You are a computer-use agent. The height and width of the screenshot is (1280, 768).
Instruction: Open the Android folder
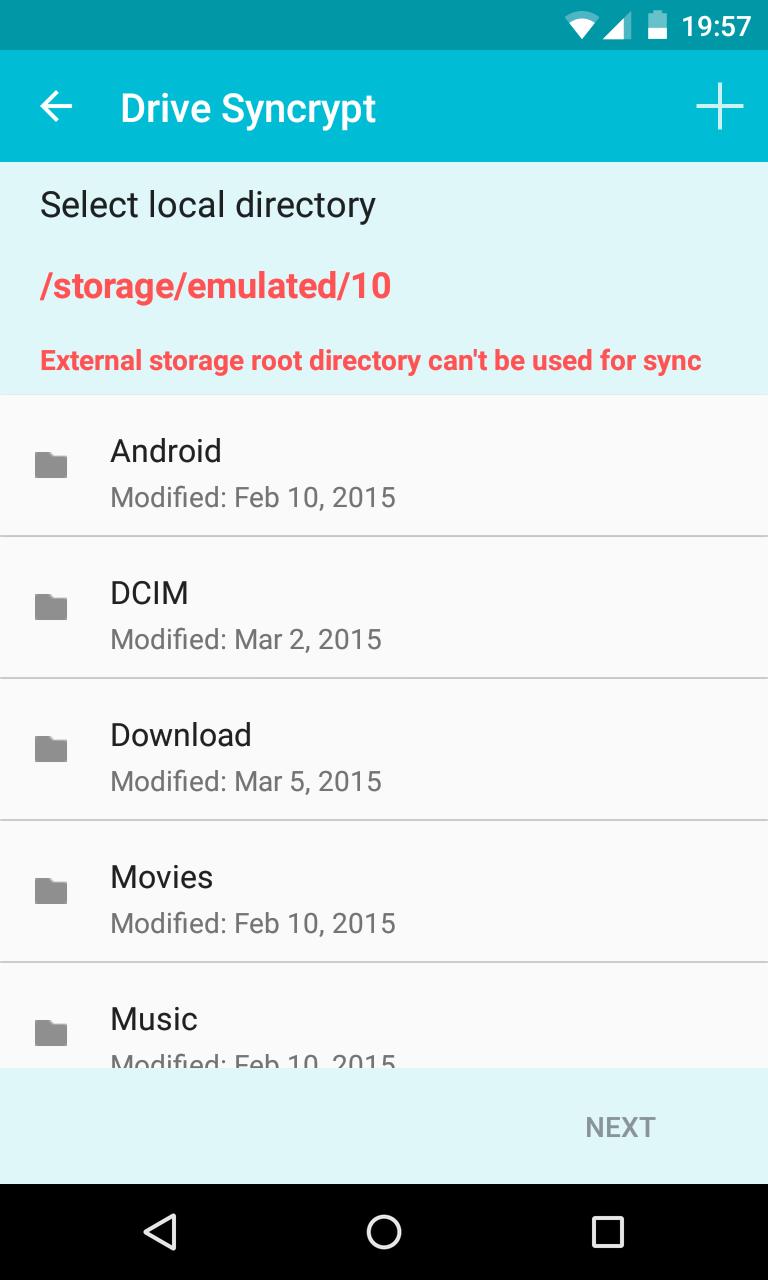click(384, 466)
